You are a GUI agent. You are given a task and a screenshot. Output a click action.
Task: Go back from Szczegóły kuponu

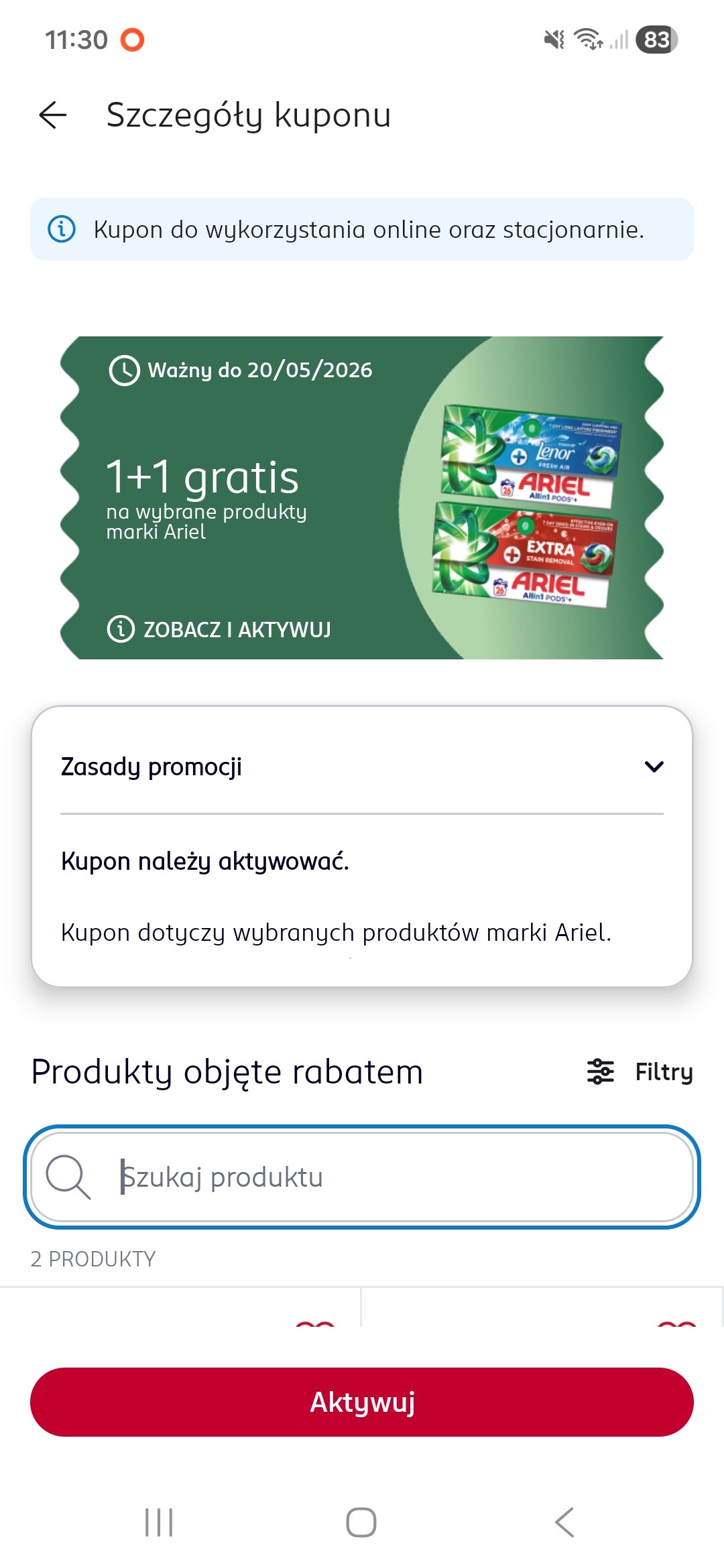click(x=53, y=115)
